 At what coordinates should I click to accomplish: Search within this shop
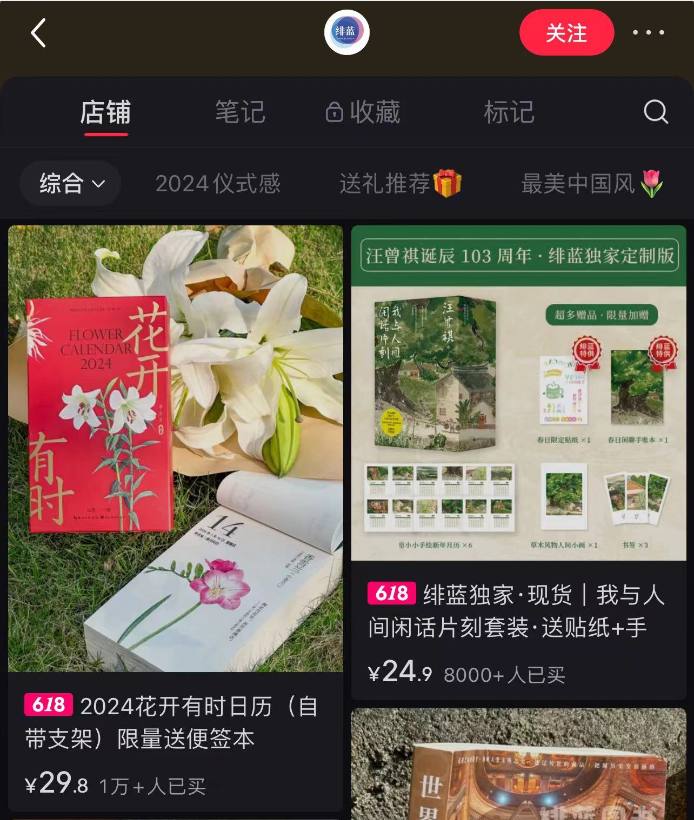click(656, 112)
